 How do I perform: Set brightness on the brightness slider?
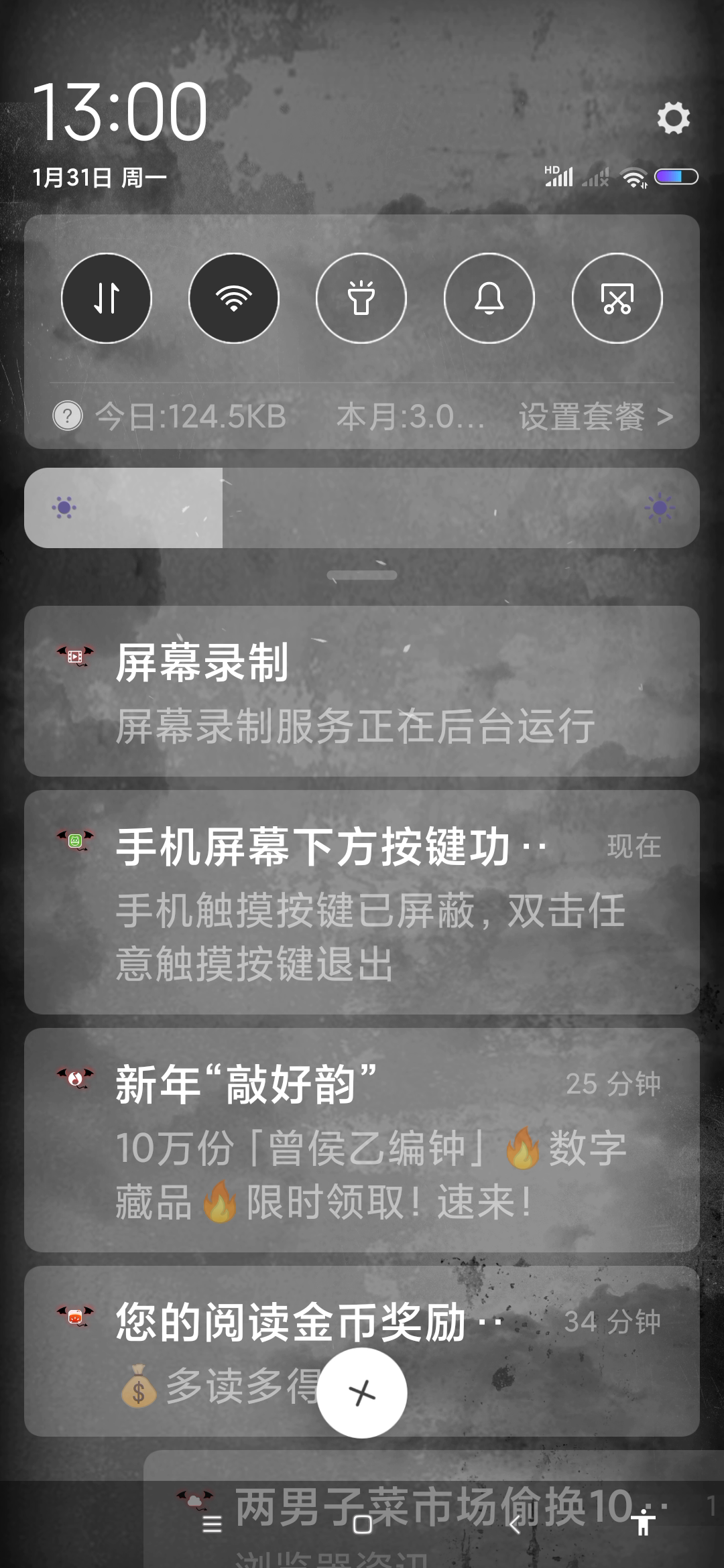362,508
